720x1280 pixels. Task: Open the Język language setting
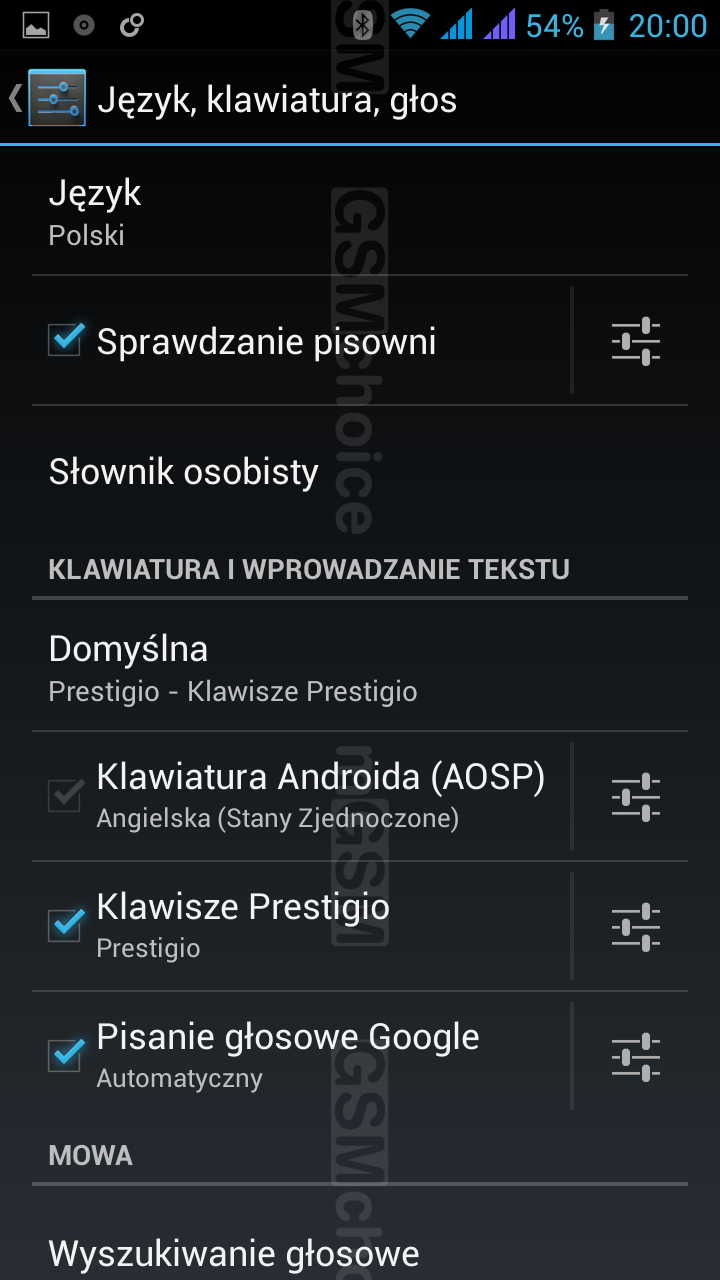(300, 212)
